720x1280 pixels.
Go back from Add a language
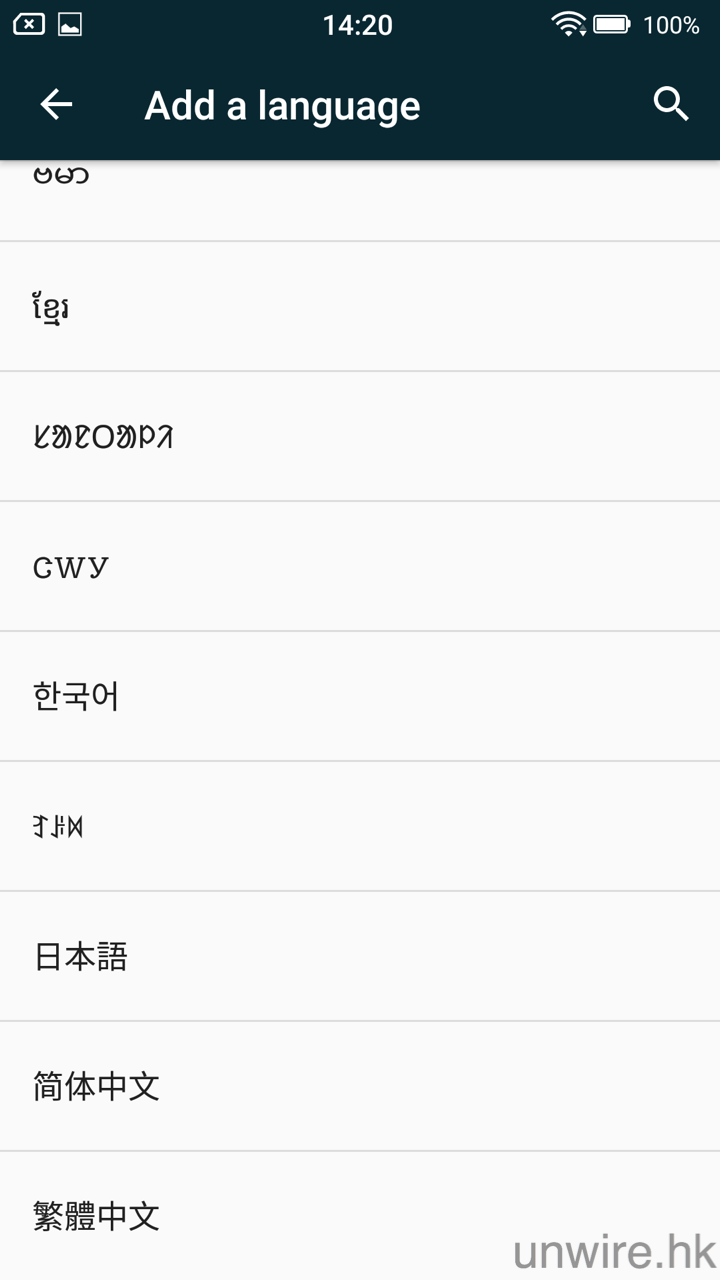pos(56,104)
